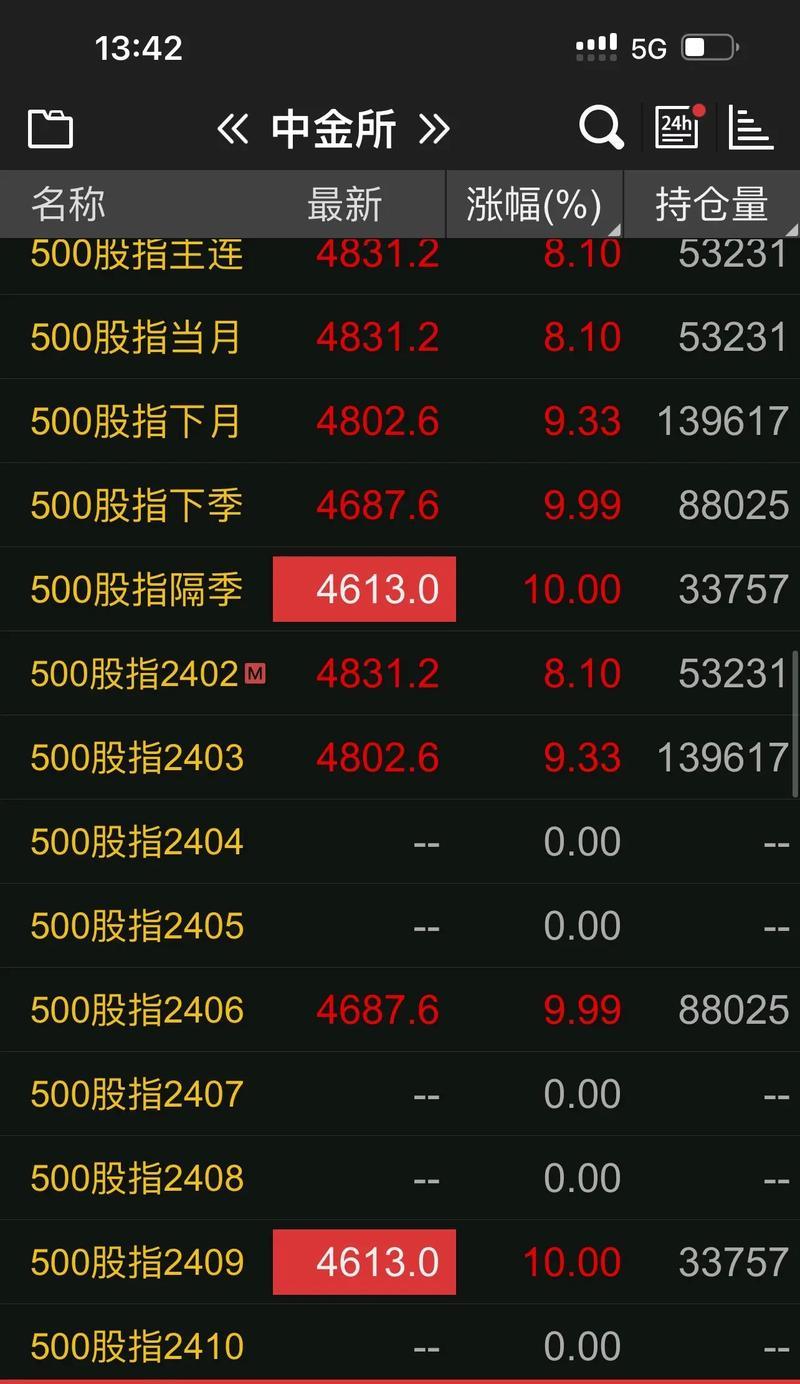Open the 500股指2407 contract row
The width and height of the screenshot is (800, 1384).
[400, 1094]
